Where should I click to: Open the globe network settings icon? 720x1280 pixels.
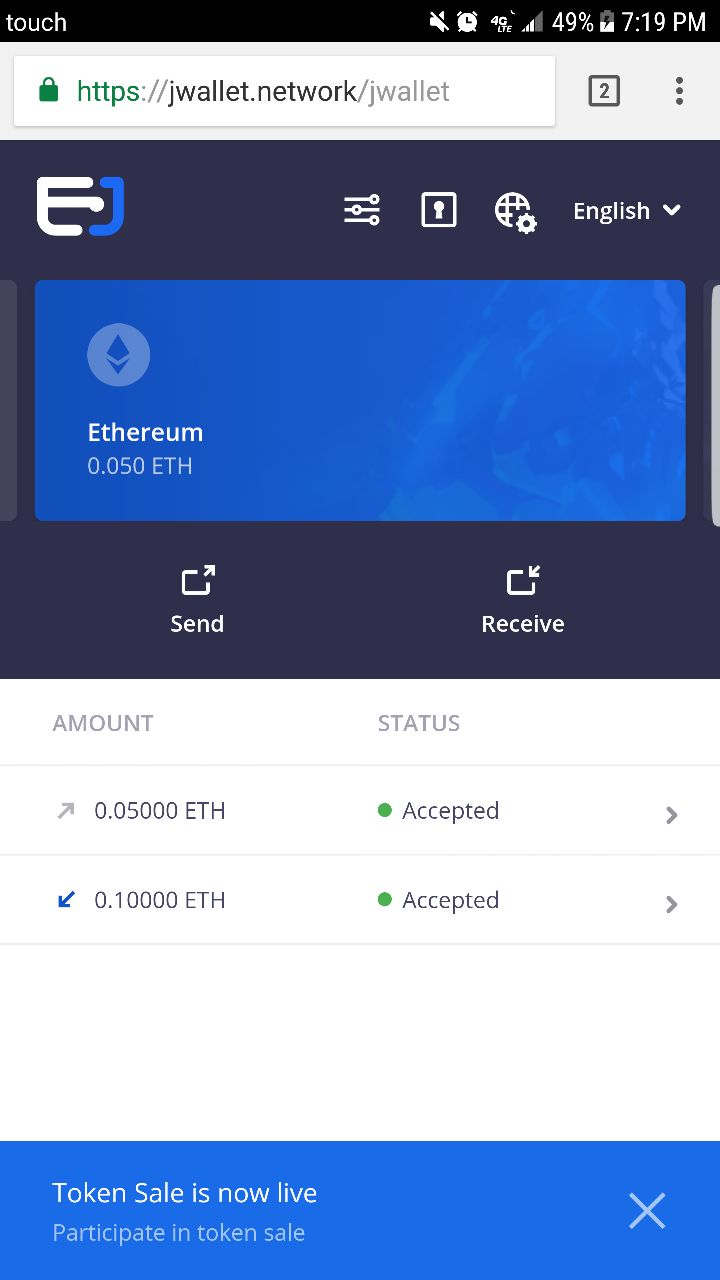(515, 211)
